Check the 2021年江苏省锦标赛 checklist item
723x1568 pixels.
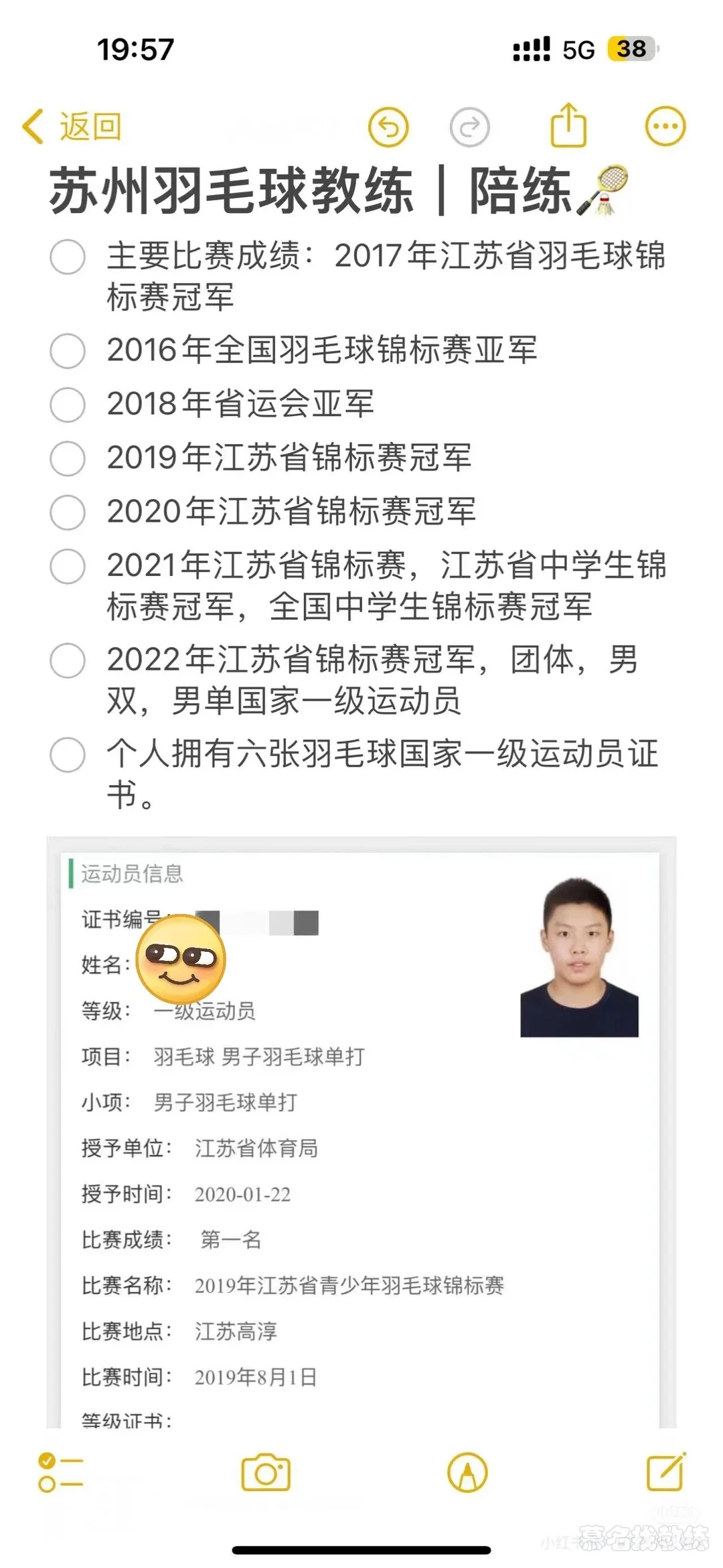68,567
